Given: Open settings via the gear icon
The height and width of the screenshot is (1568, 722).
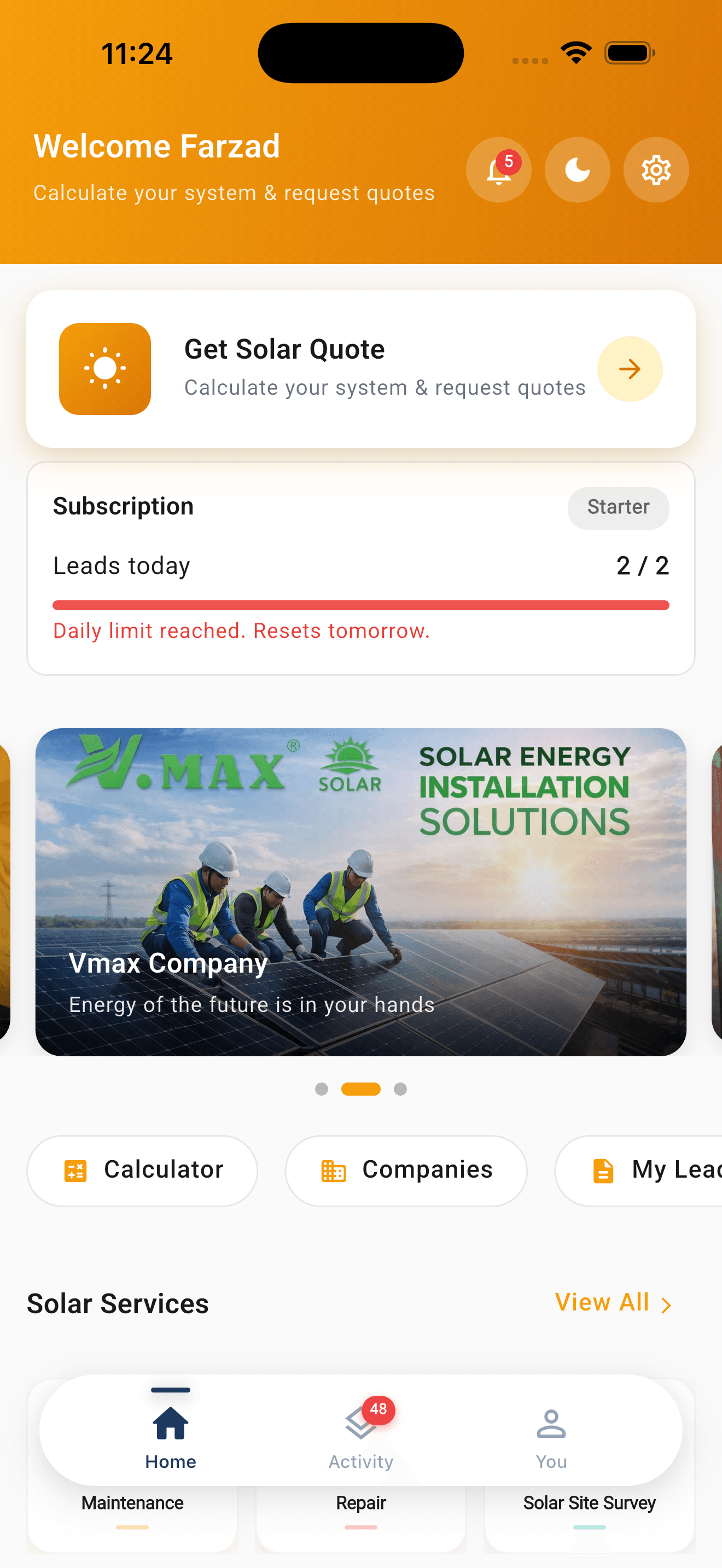Looking at the screenshot, I should click(x=656, y=170).
